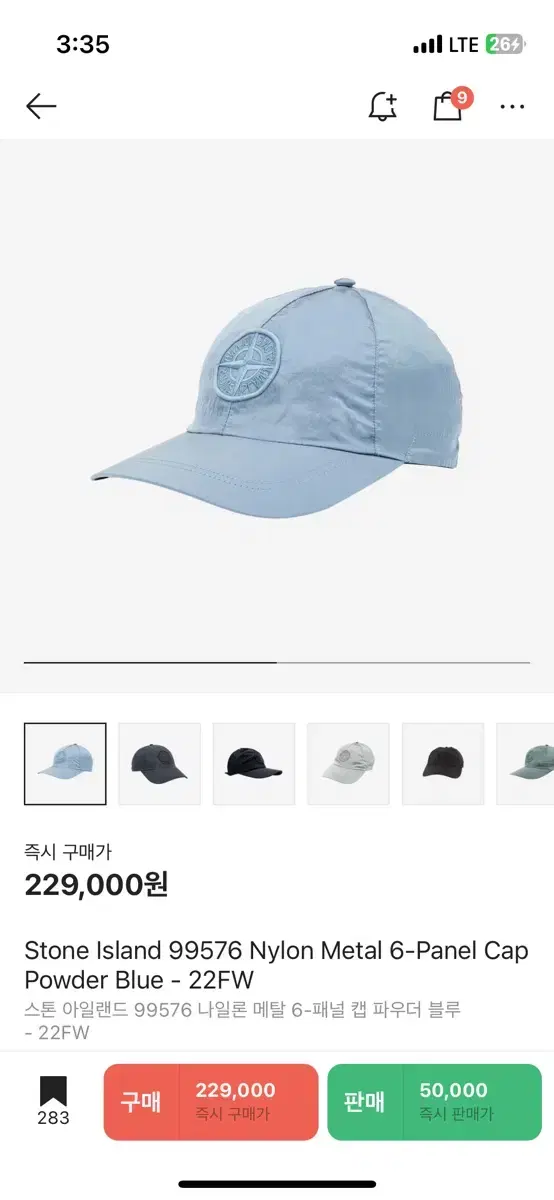Select the light grey cap thumbnail
Screen dimensions: 554x1200
pyautogui.click(x=348, y=764)
